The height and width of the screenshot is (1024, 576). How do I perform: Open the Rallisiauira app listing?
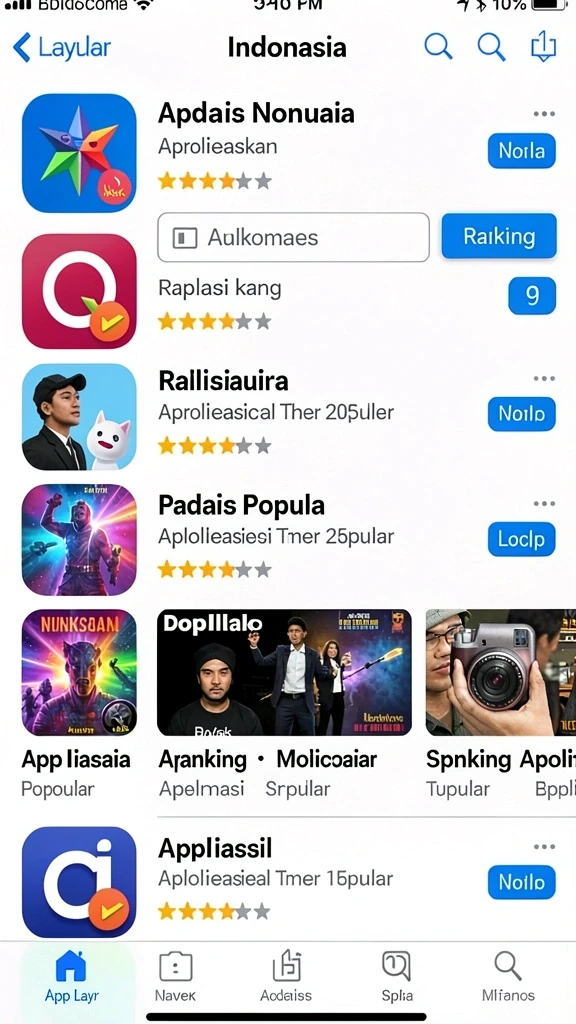point(223,380)
